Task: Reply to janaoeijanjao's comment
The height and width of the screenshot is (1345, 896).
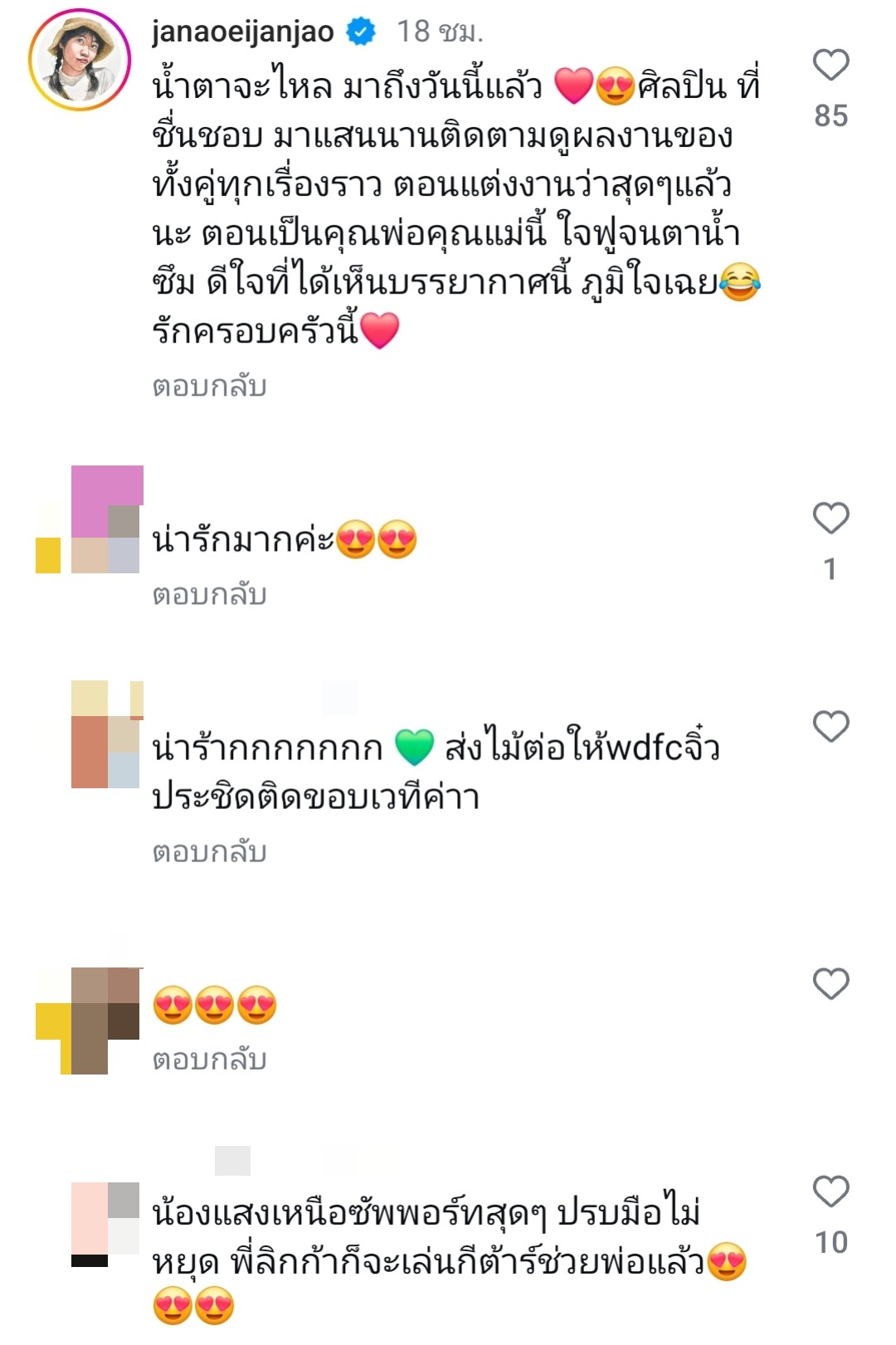Action: (209, 387)
